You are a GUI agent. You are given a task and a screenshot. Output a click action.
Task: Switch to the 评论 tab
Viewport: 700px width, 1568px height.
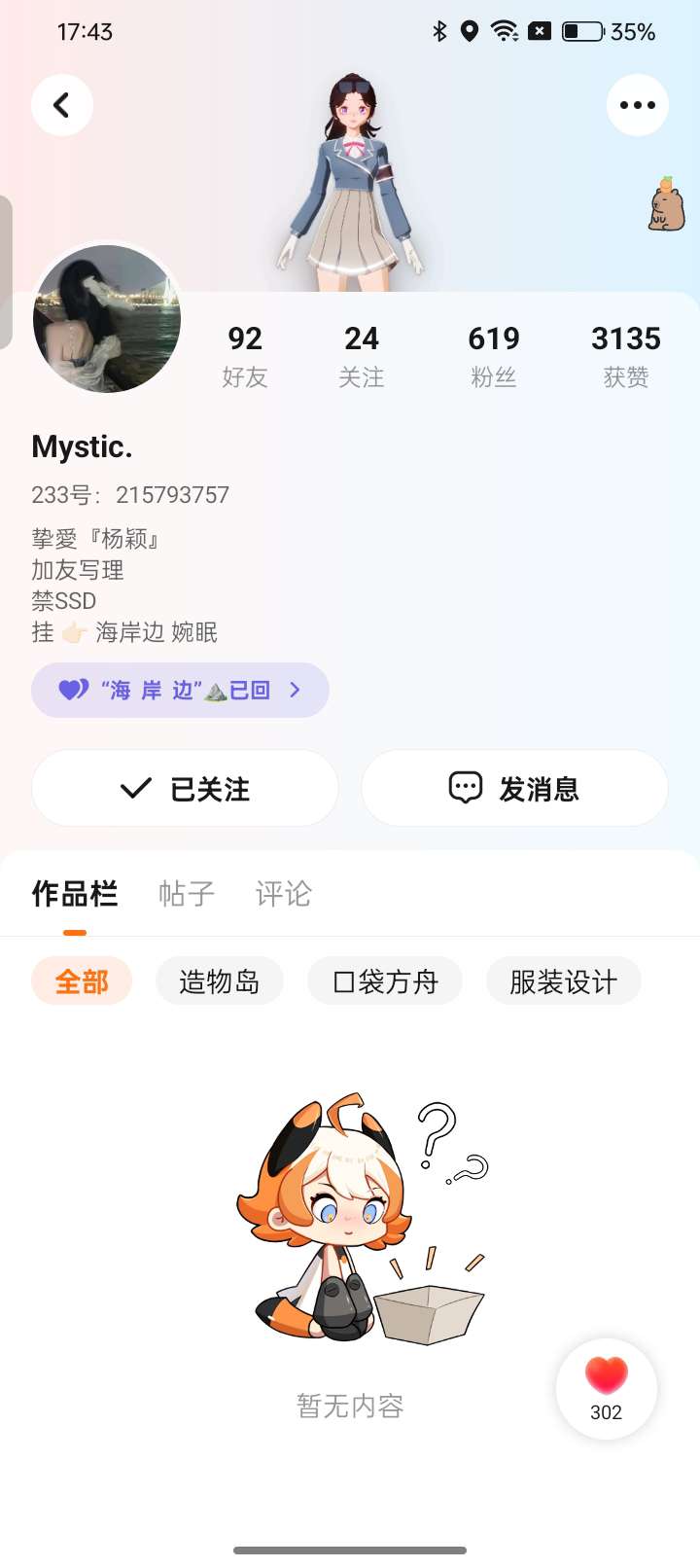[x=284, y=894]
